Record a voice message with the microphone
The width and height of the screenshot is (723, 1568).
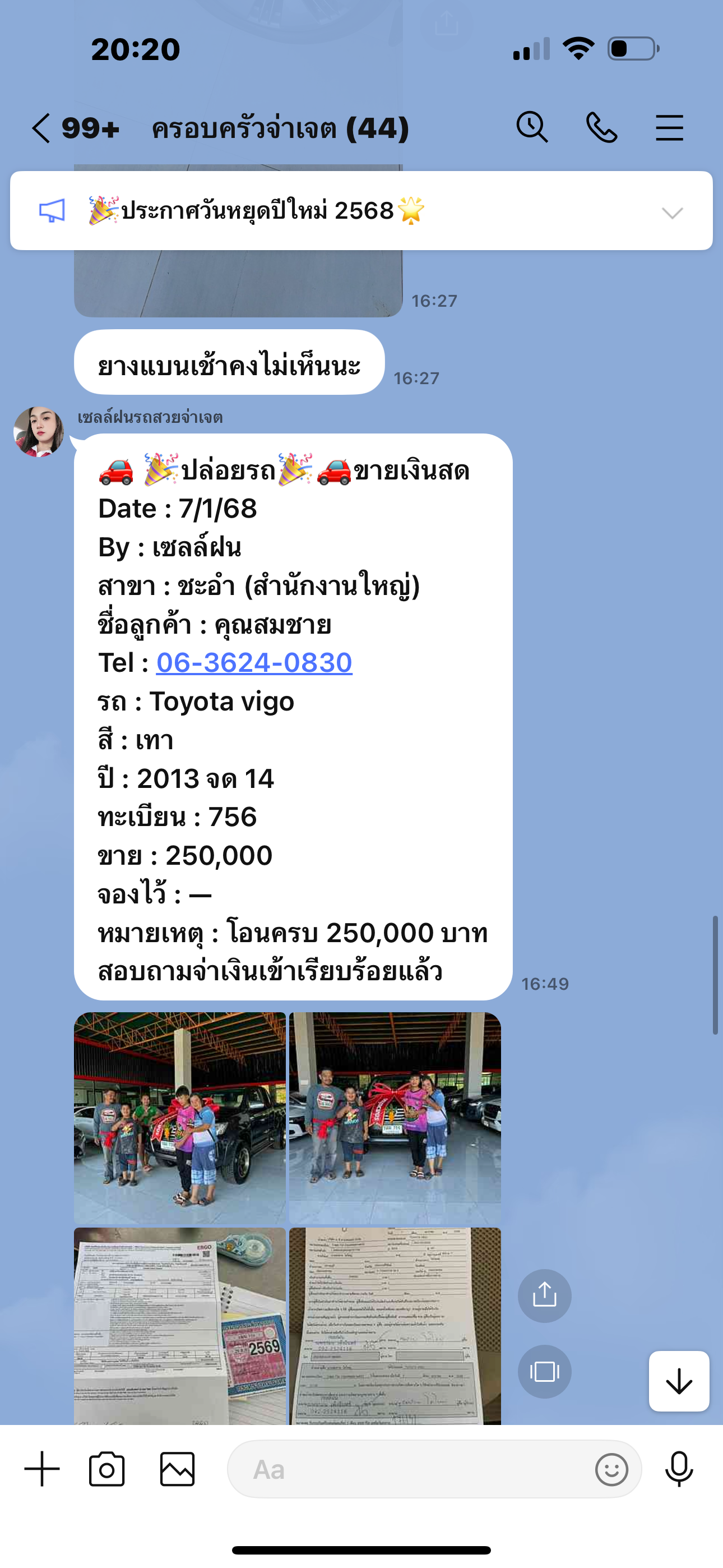coord(679,1469)
